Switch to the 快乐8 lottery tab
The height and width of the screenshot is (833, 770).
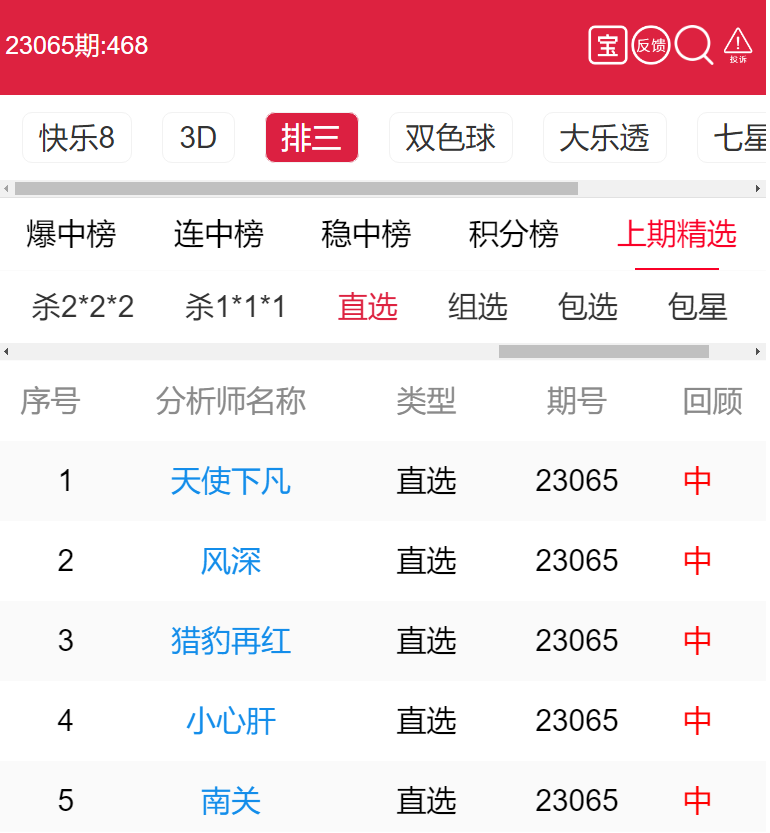pyautogui.click(x=77, y=137)
